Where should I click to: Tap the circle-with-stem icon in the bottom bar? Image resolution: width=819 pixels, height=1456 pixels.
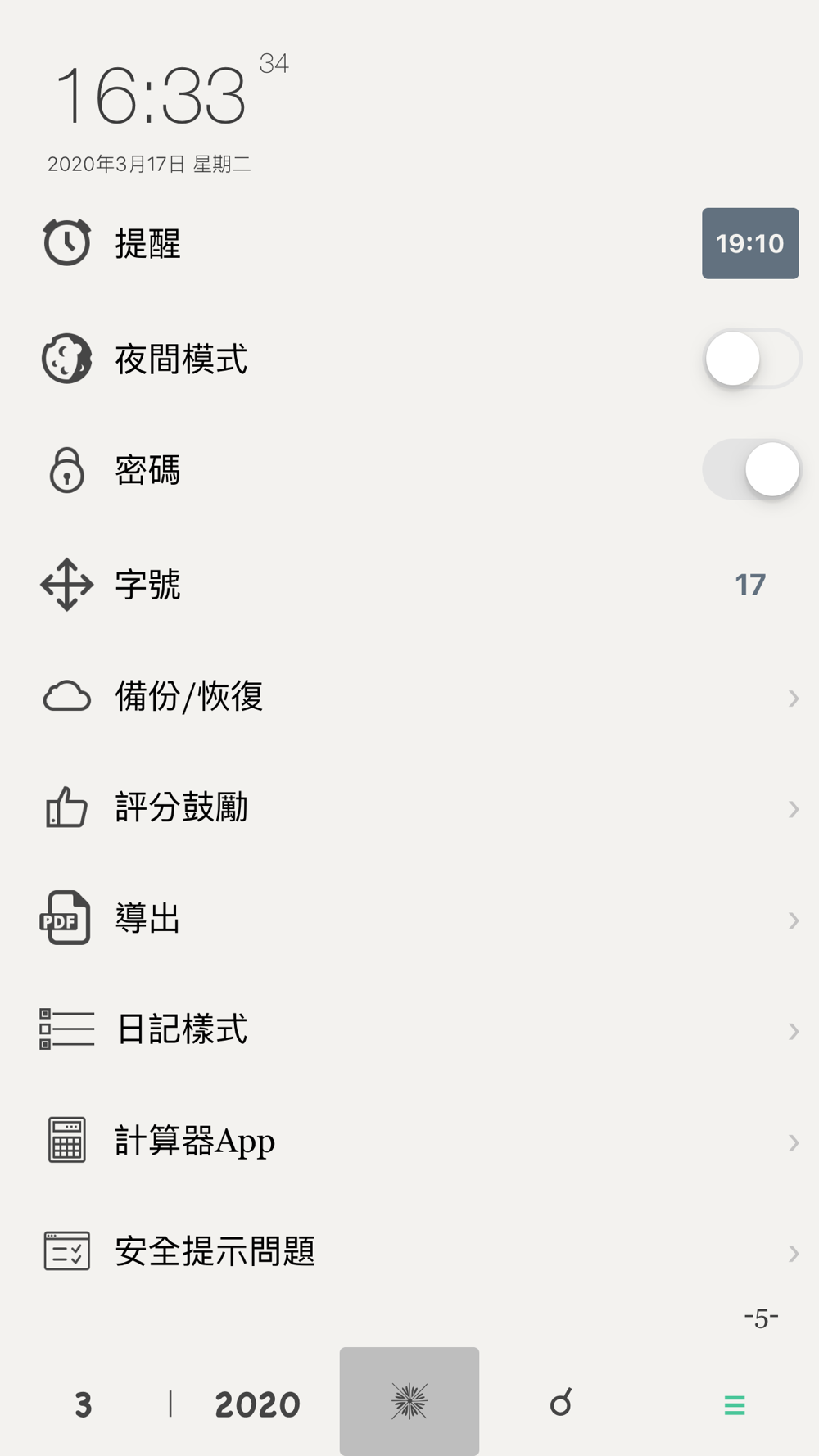point(561,1403)
